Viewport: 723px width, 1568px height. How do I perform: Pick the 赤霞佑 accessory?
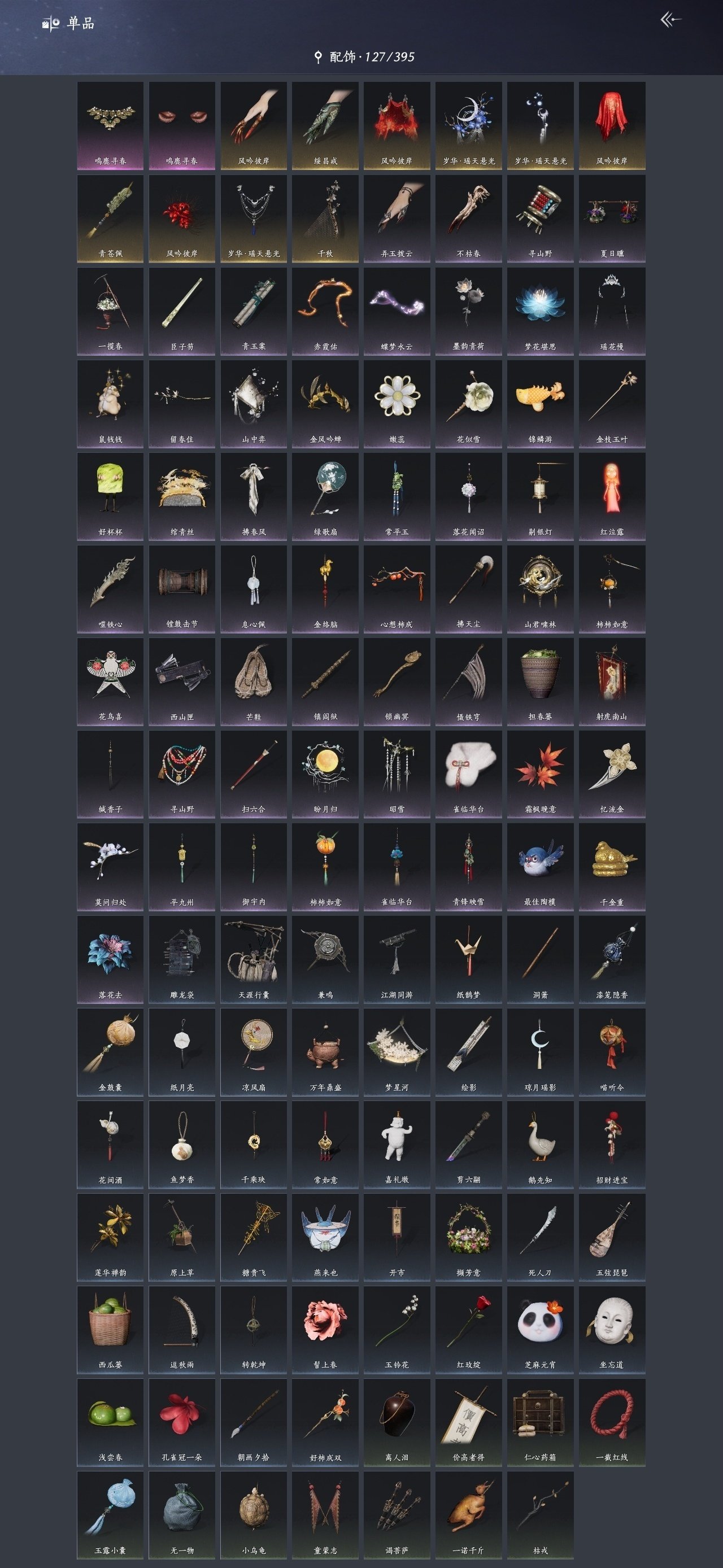click(x=325, y=311)
